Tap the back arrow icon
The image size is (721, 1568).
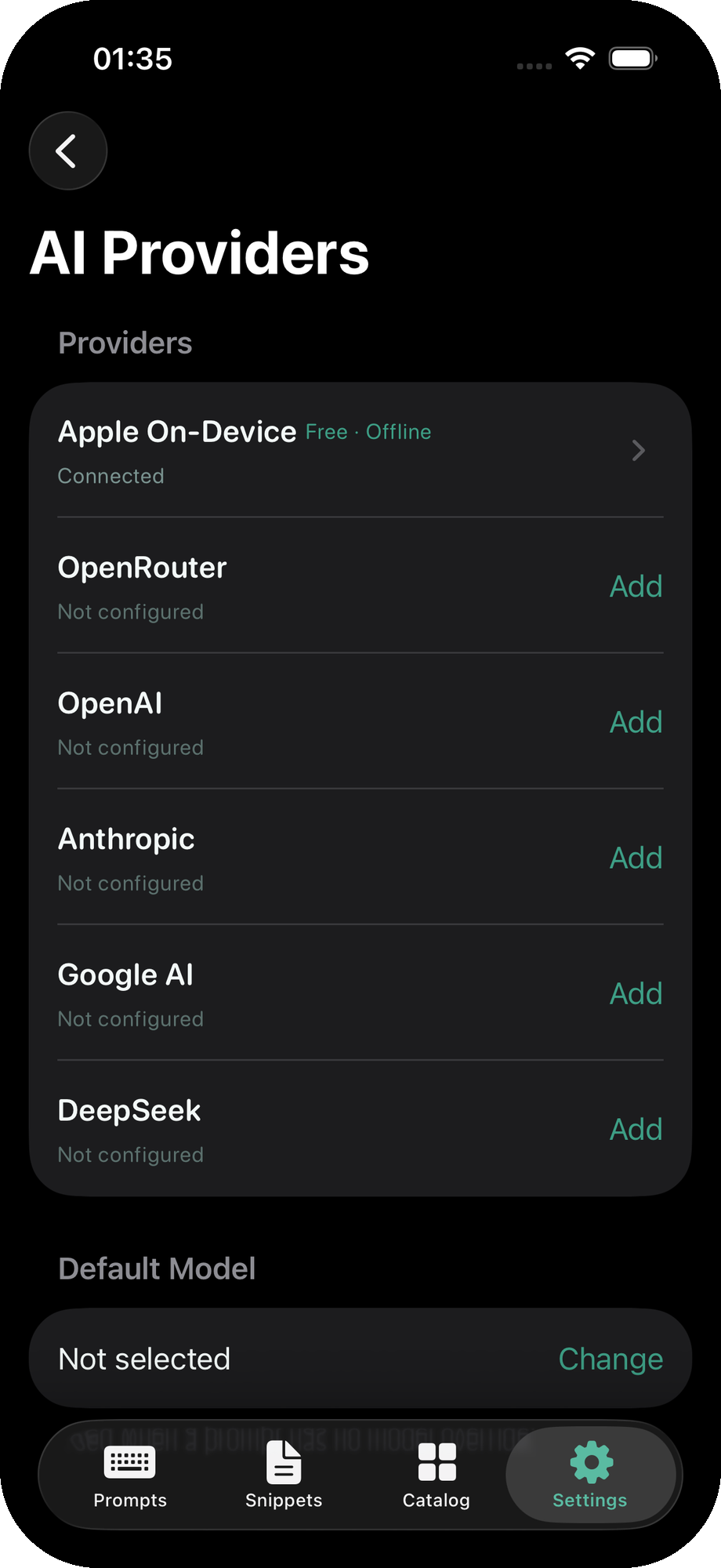tap(67, 151)
